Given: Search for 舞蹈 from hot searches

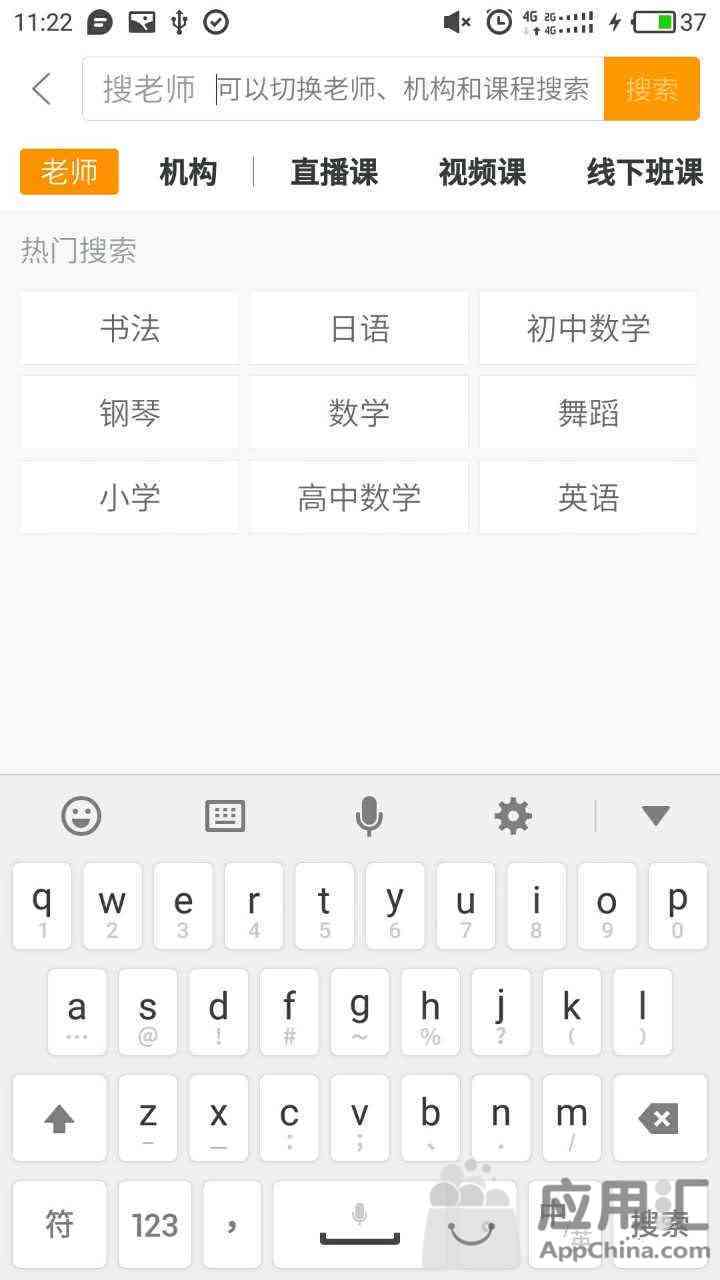Looking at the screenshot, I should pyautogui.click(x=588, y=412).
